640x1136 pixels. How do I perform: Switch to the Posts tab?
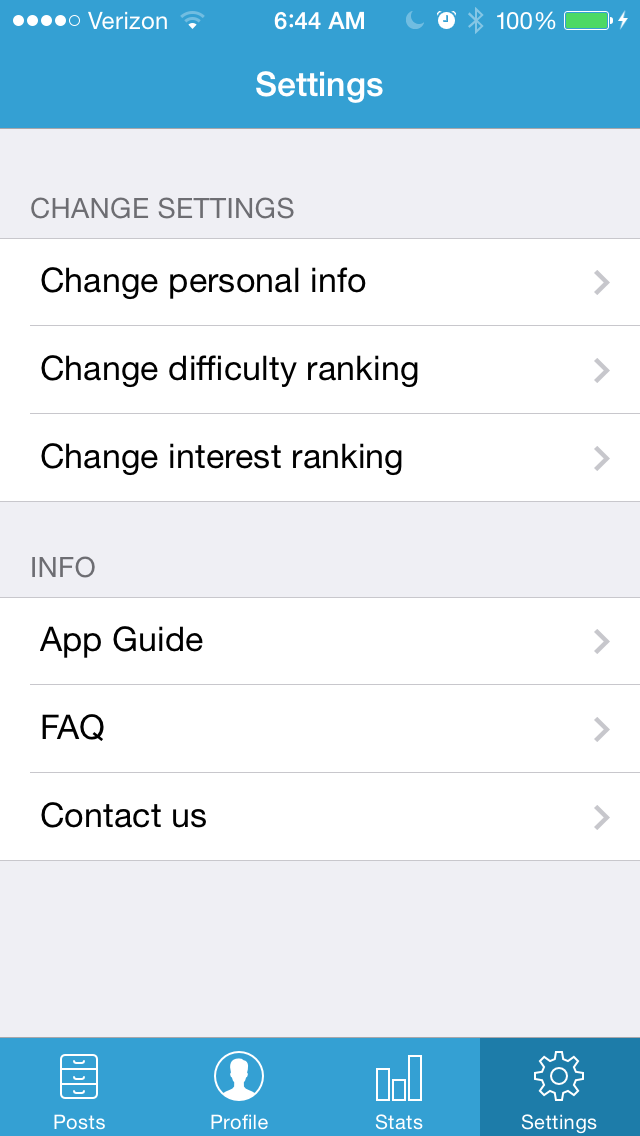pos(79,1088)
